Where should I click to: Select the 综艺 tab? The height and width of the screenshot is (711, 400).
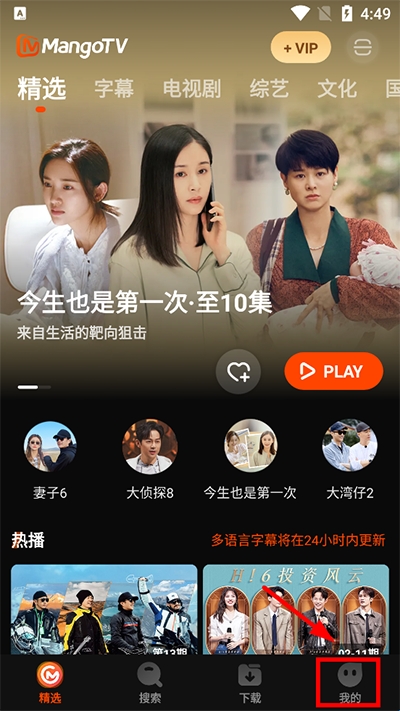pyautogui.click(x=269, y=88)
